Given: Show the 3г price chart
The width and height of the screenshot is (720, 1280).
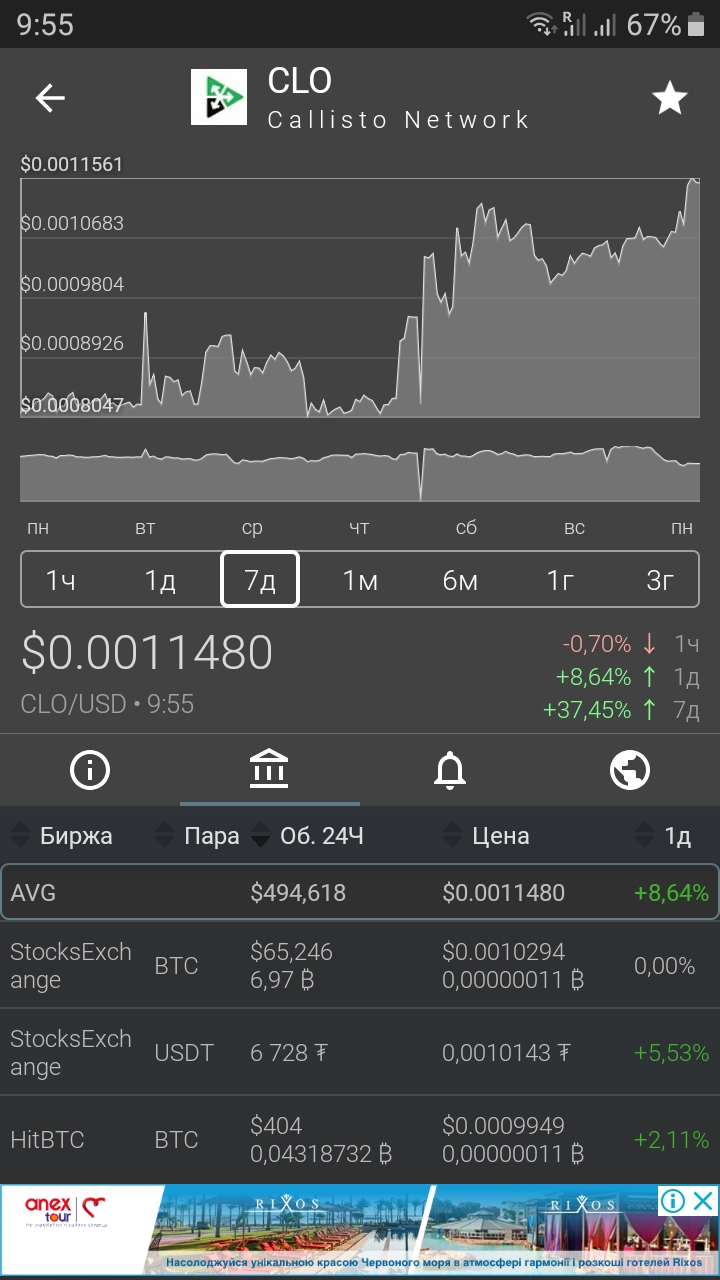Looking at the screenshot, I should pyautogui.click(x=660, y=579).
